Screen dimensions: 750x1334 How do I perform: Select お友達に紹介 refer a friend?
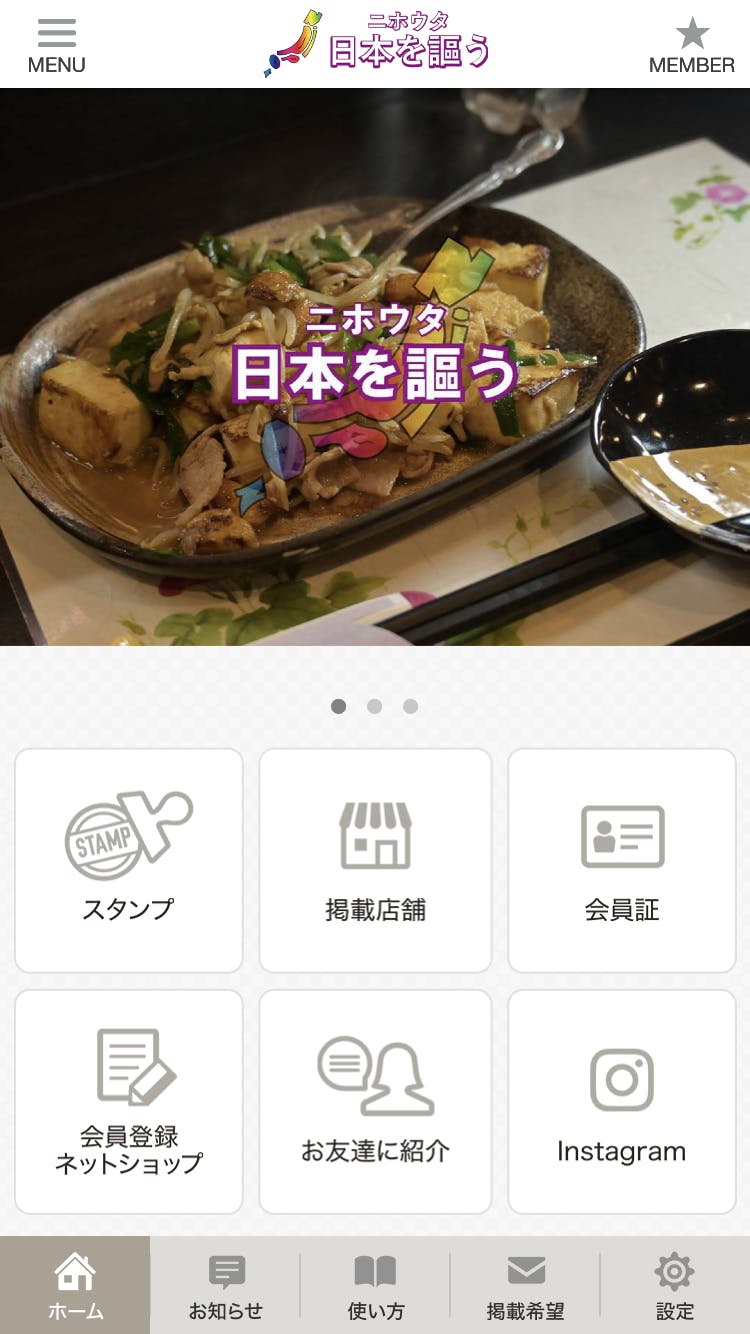(x=375, y=1101)
